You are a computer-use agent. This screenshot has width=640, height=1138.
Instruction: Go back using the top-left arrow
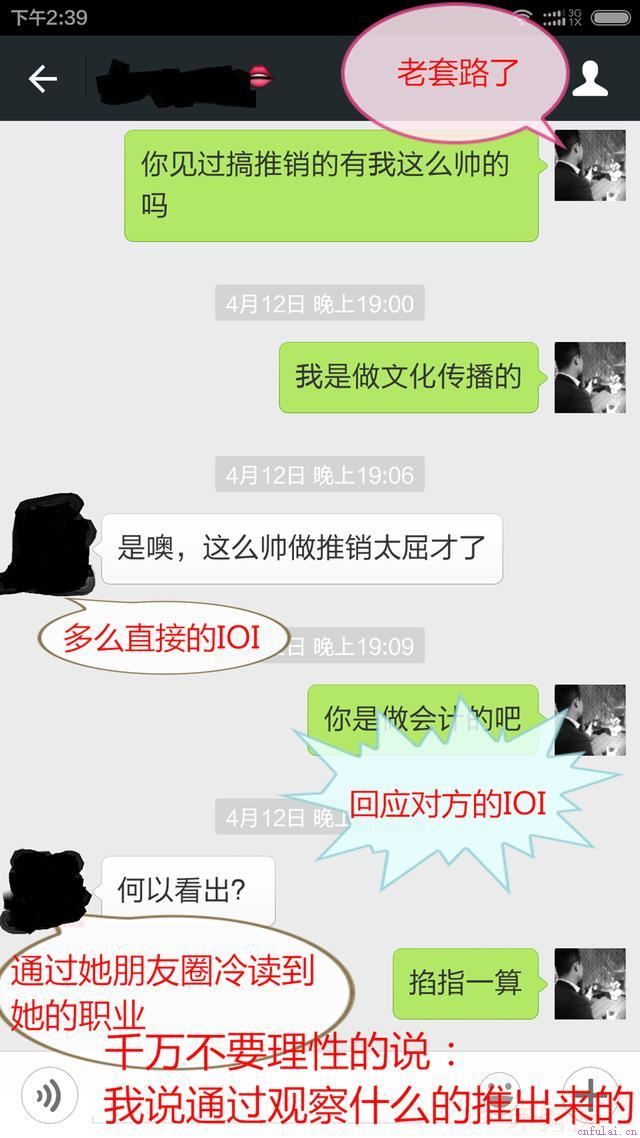[x=42, y=79]
